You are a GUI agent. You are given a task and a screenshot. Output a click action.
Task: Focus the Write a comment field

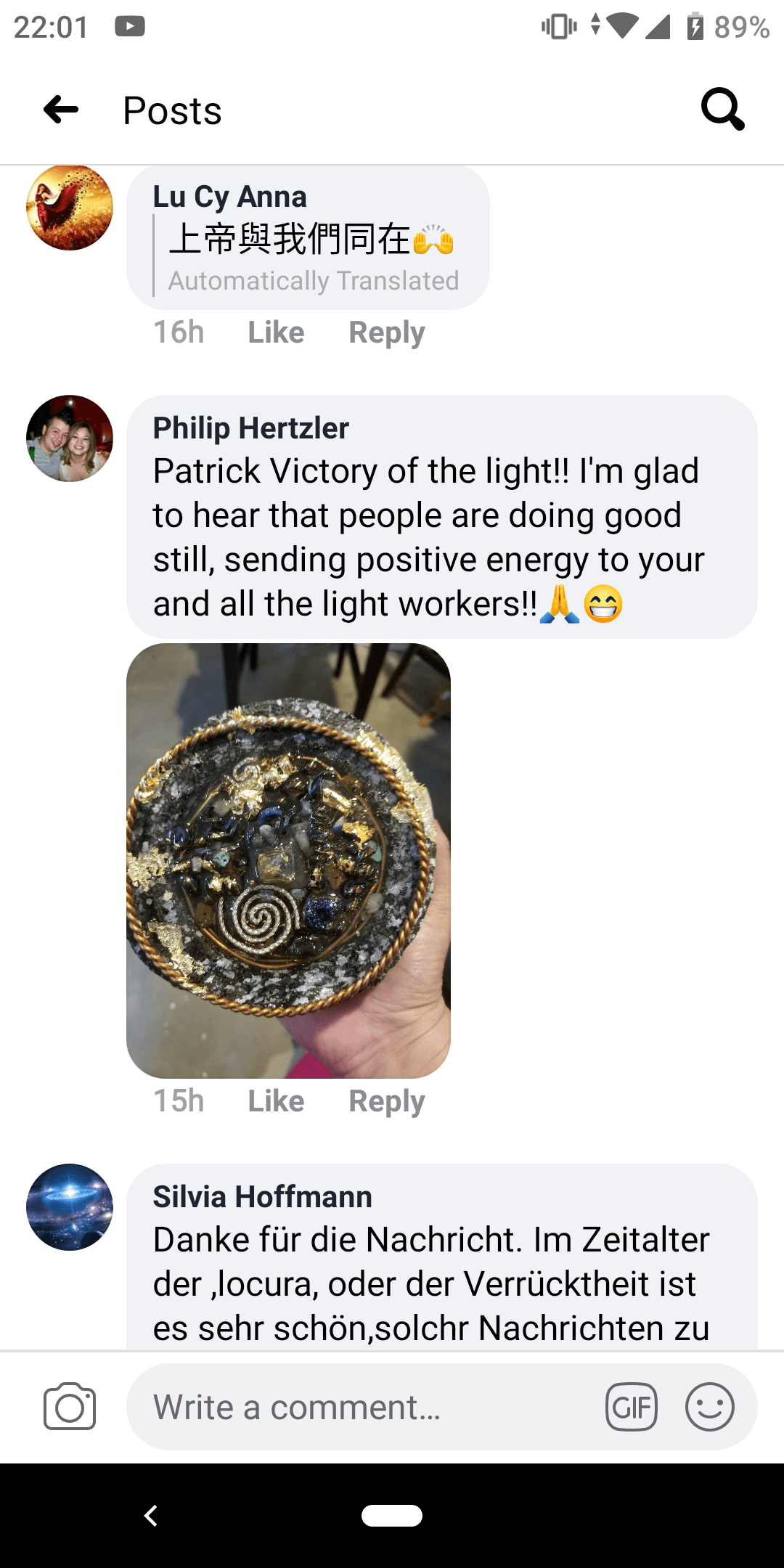363,1407
